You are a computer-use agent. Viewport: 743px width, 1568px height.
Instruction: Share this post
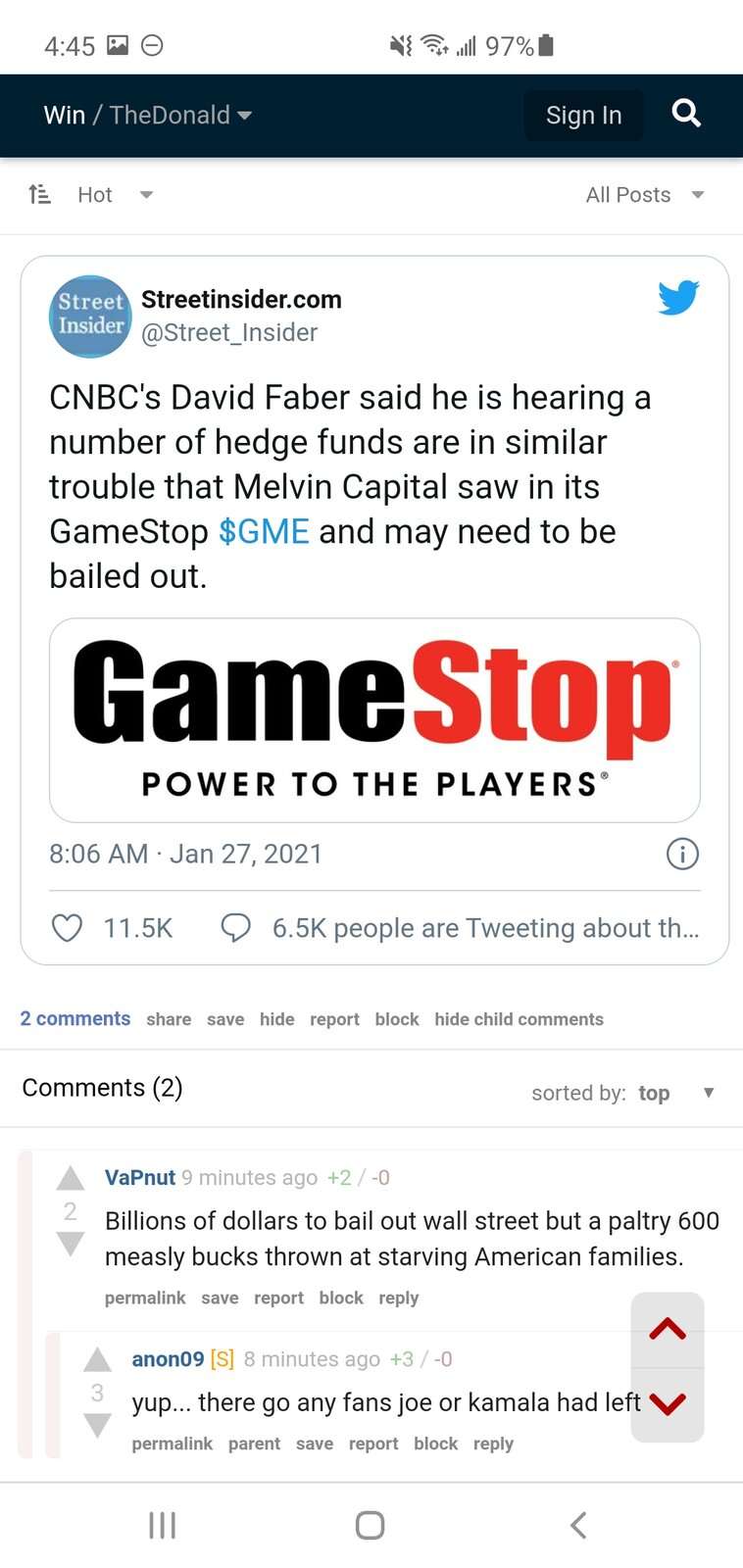169,1019
